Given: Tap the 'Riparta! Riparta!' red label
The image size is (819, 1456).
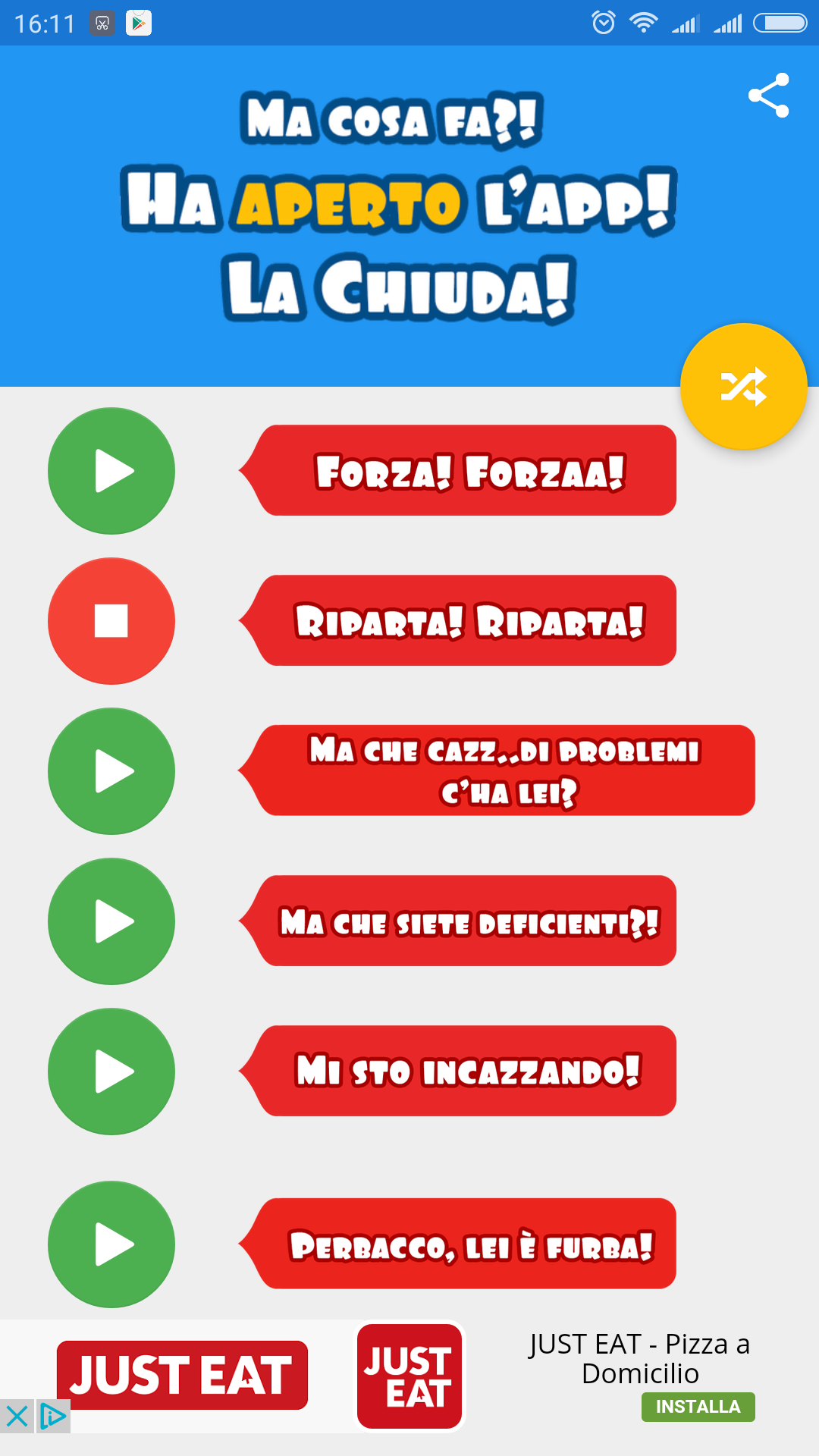Looking at the screenshot, I should click(458, 620).
